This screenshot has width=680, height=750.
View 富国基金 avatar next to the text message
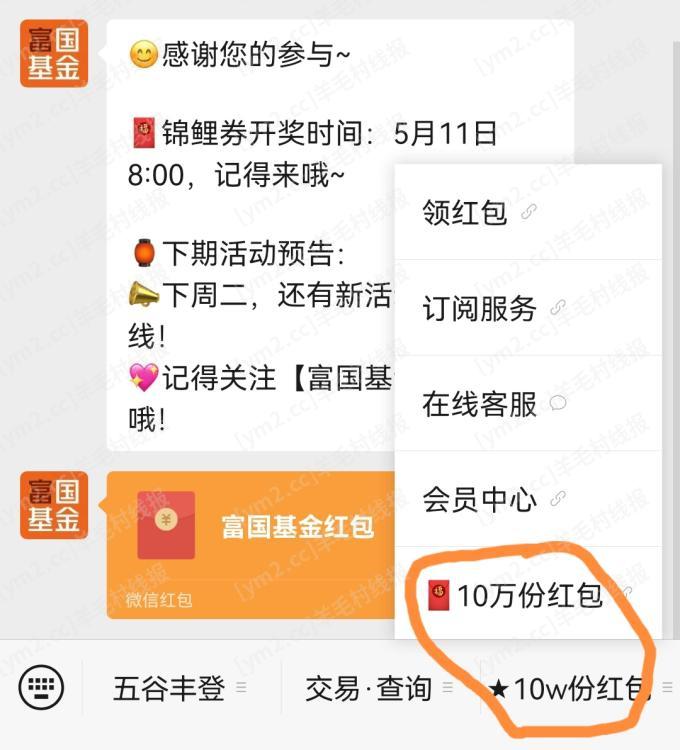tap(54, 54)
